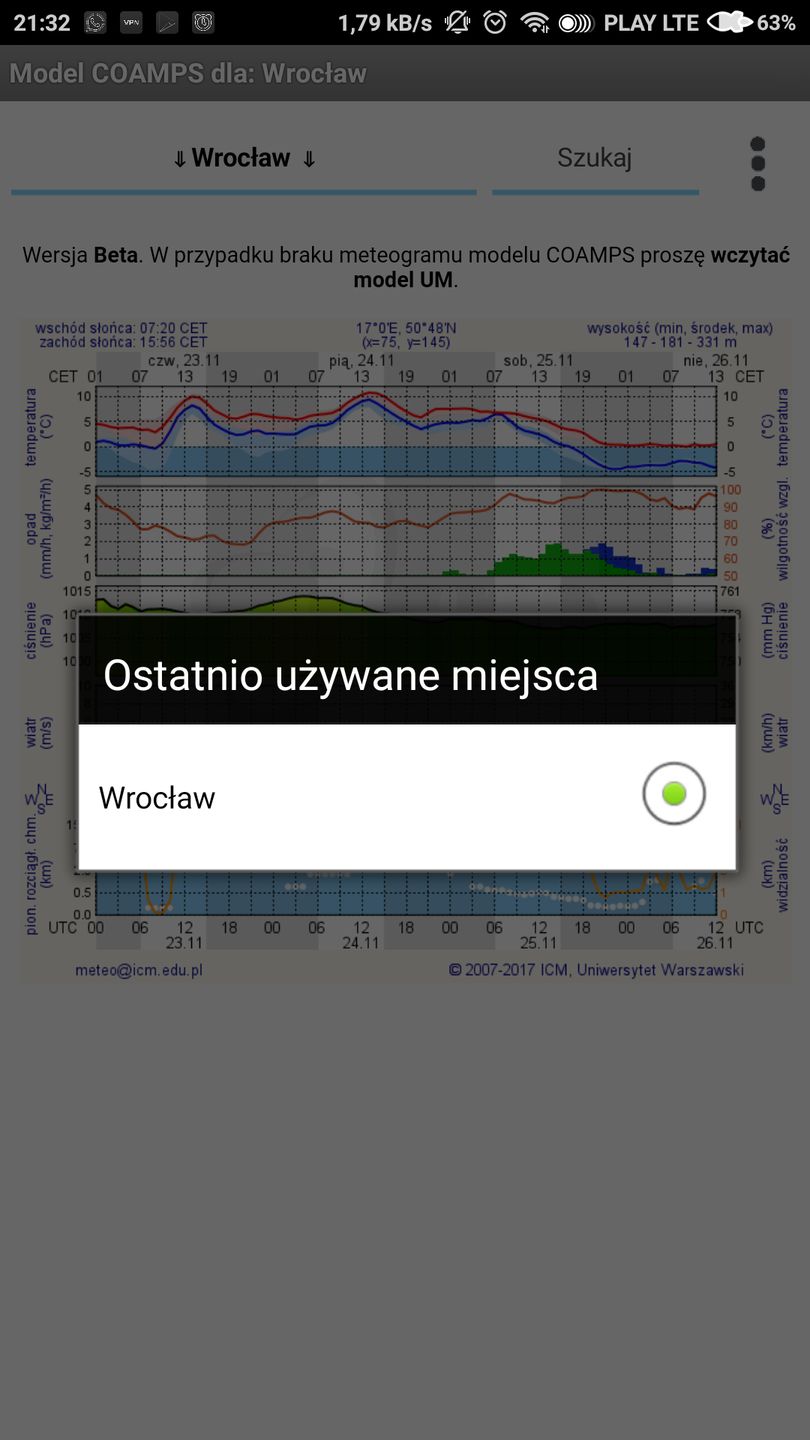The width and height of the screenshot is (810, 1440).
Task: Tap the green selection indicator next to Wrocław
Action: click(x=673, y=793)
